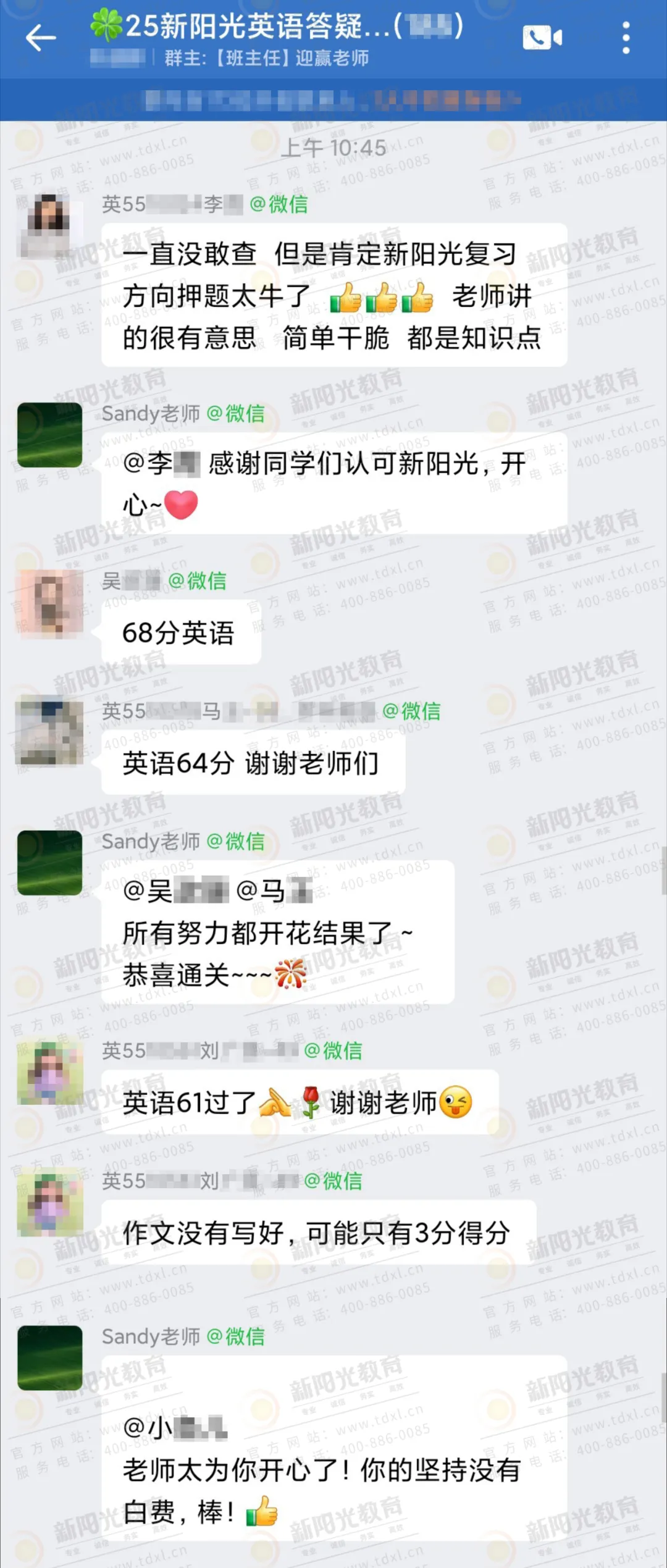View Sandy老师's avatar above '感谢同学们认可新阳光'
The image size is (667, 1568).
pos(50,435)
